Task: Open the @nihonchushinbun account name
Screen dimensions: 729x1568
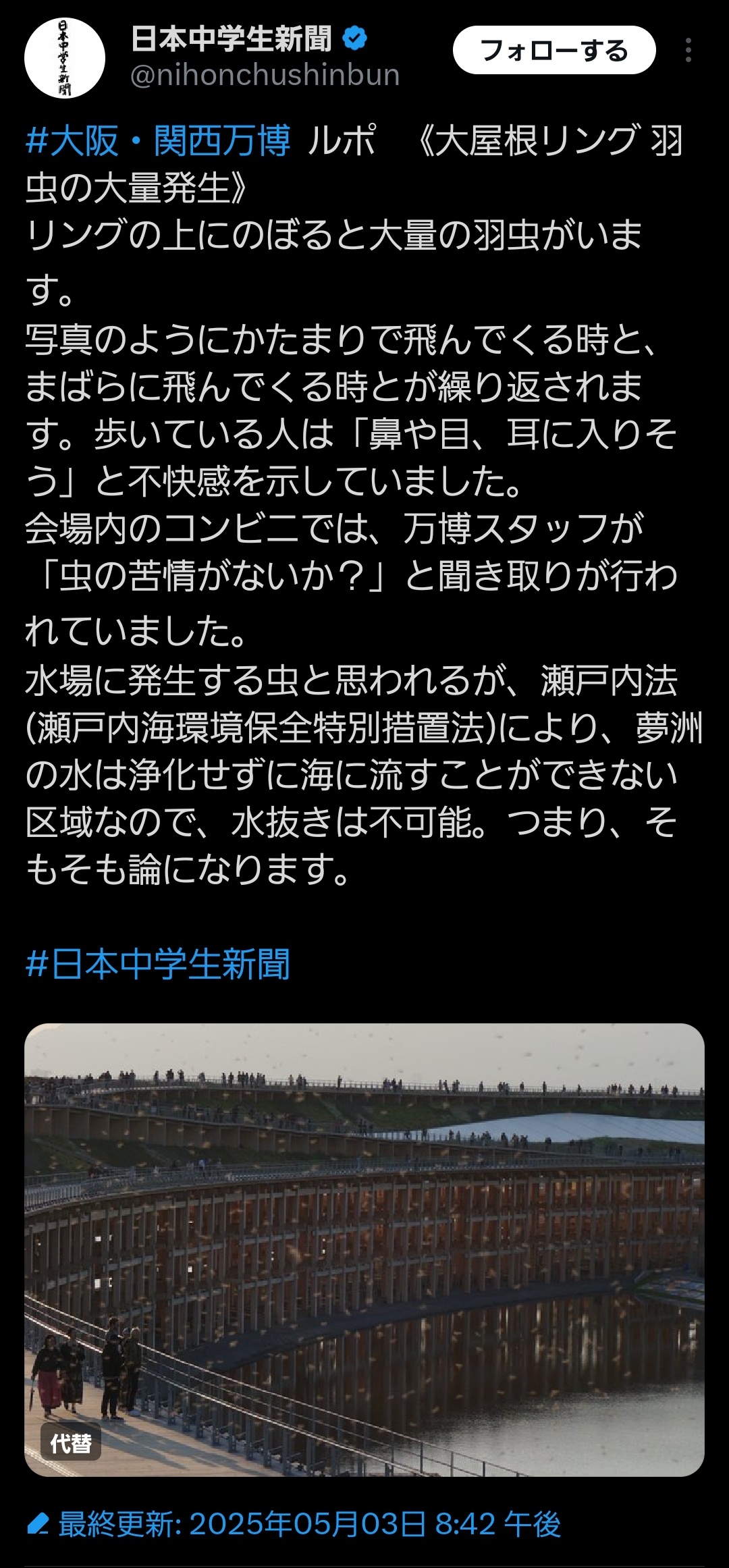Action: [265, 75]
